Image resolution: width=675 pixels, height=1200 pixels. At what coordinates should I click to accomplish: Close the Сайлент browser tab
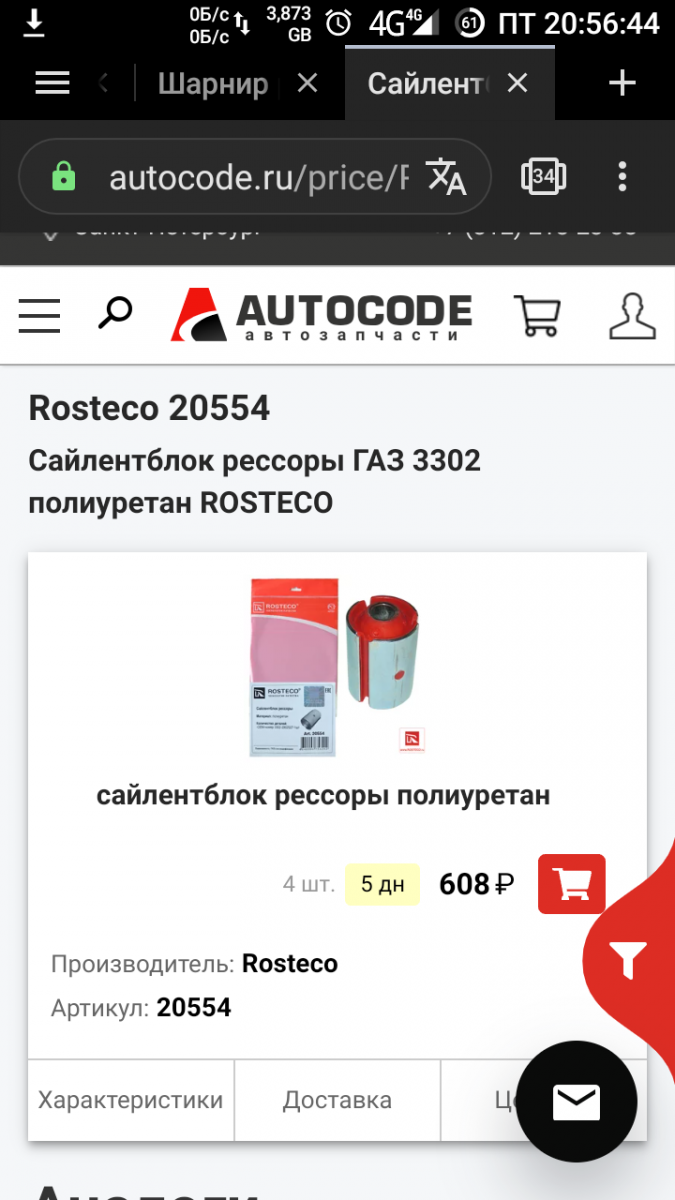(x=517, y=83)
